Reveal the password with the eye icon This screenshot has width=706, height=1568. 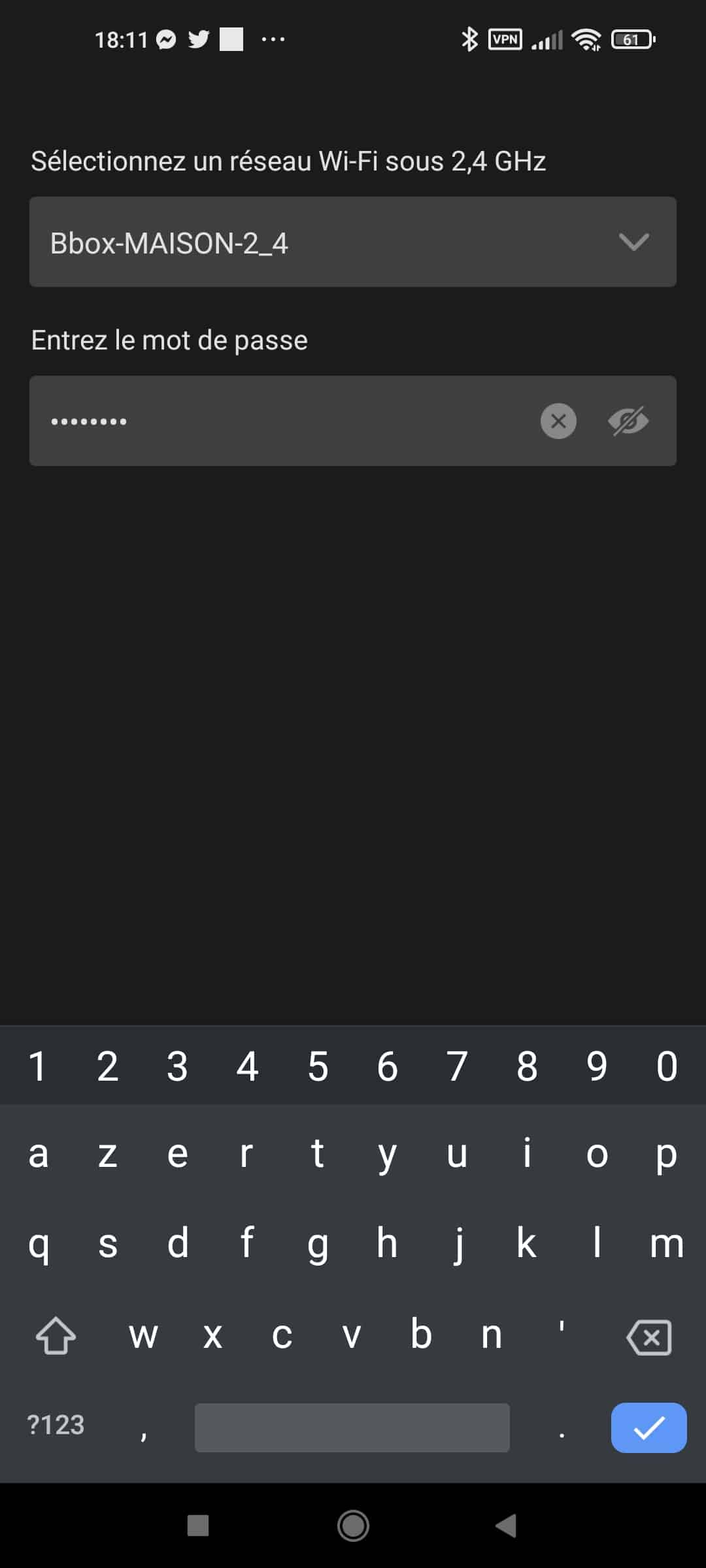628,421
